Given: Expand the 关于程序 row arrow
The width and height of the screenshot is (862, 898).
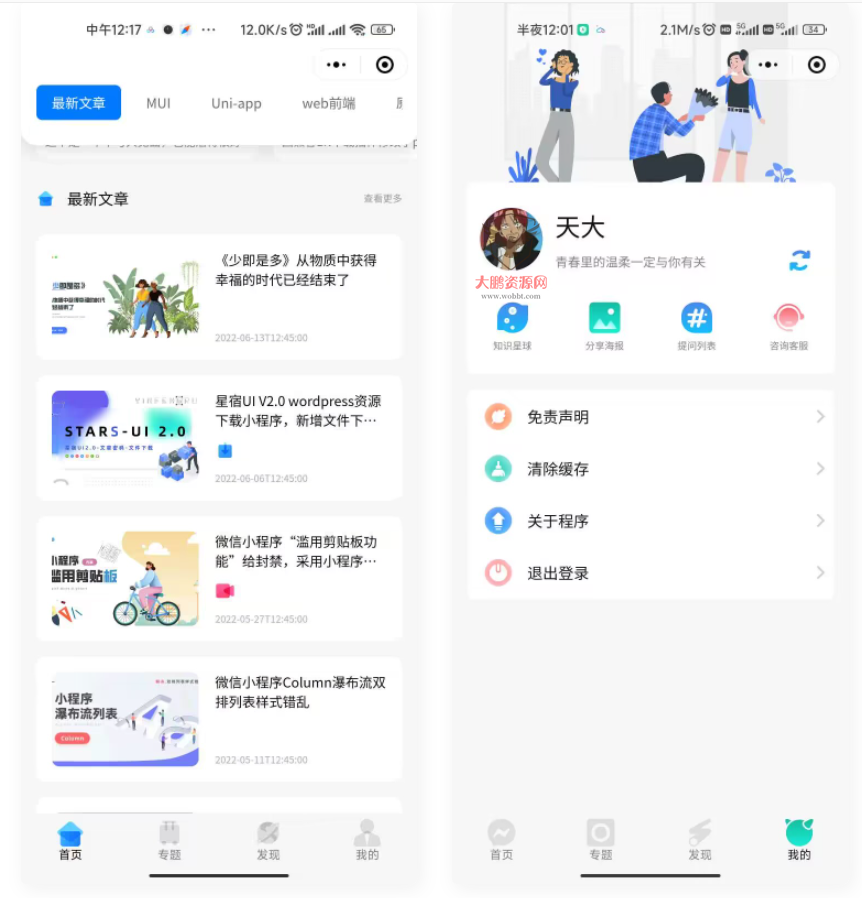Looking at the screenshot, I should pos(821,520).
